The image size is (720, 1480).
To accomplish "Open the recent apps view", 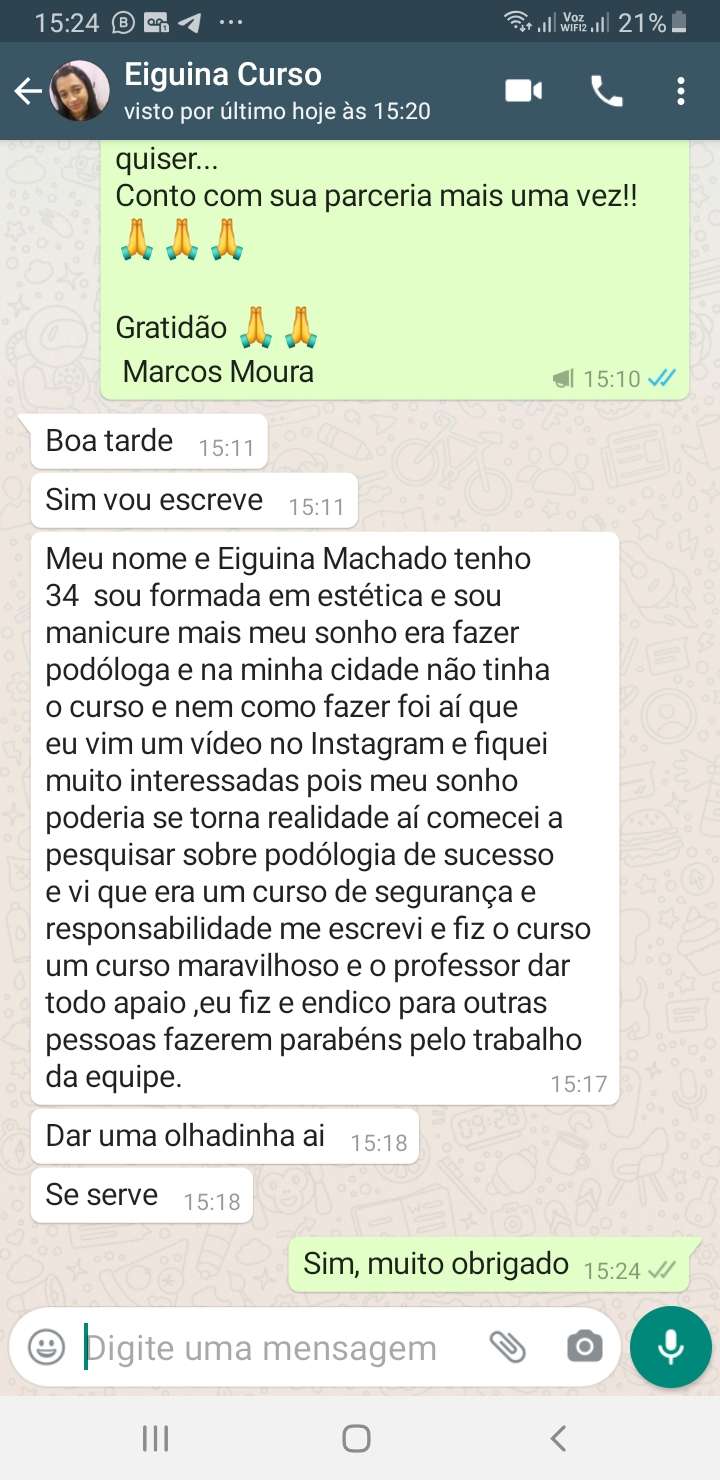I will pyautogui.click(x=155, y=1439).
